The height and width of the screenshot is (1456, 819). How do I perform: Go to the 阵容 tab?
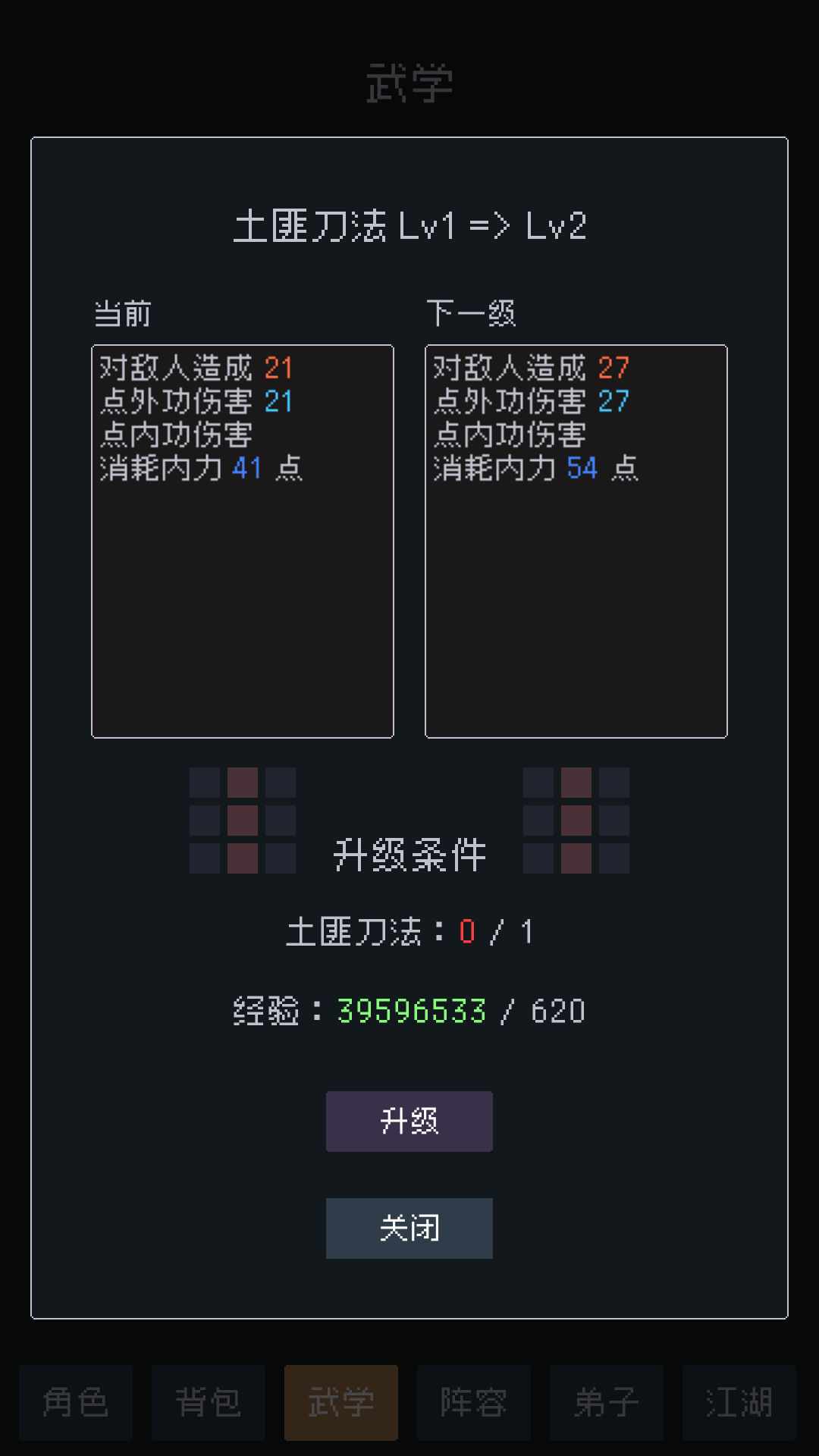point(474,1402)
